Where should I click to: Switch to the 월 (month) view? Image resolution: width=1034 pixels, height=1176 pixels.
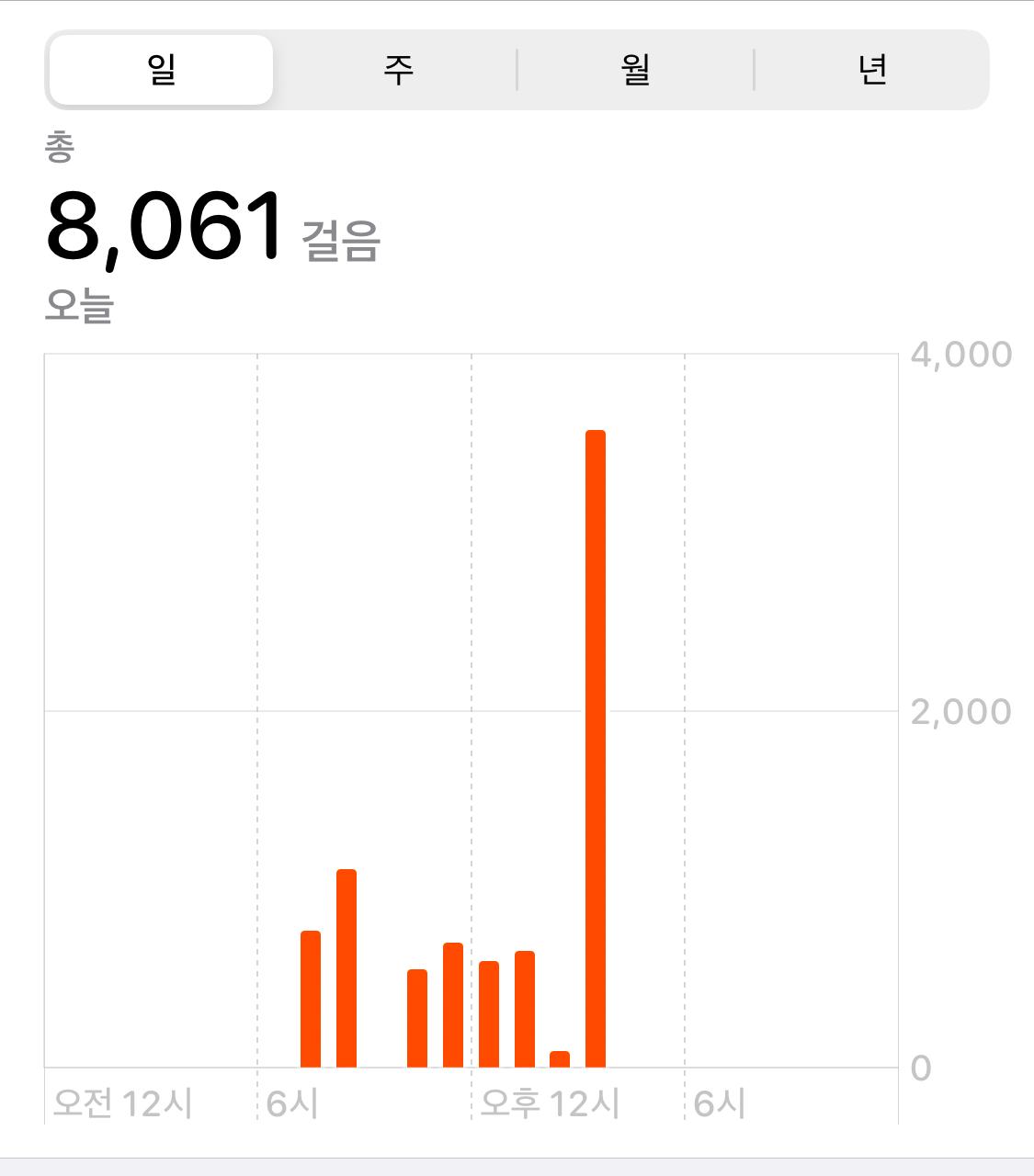point(635,70)
